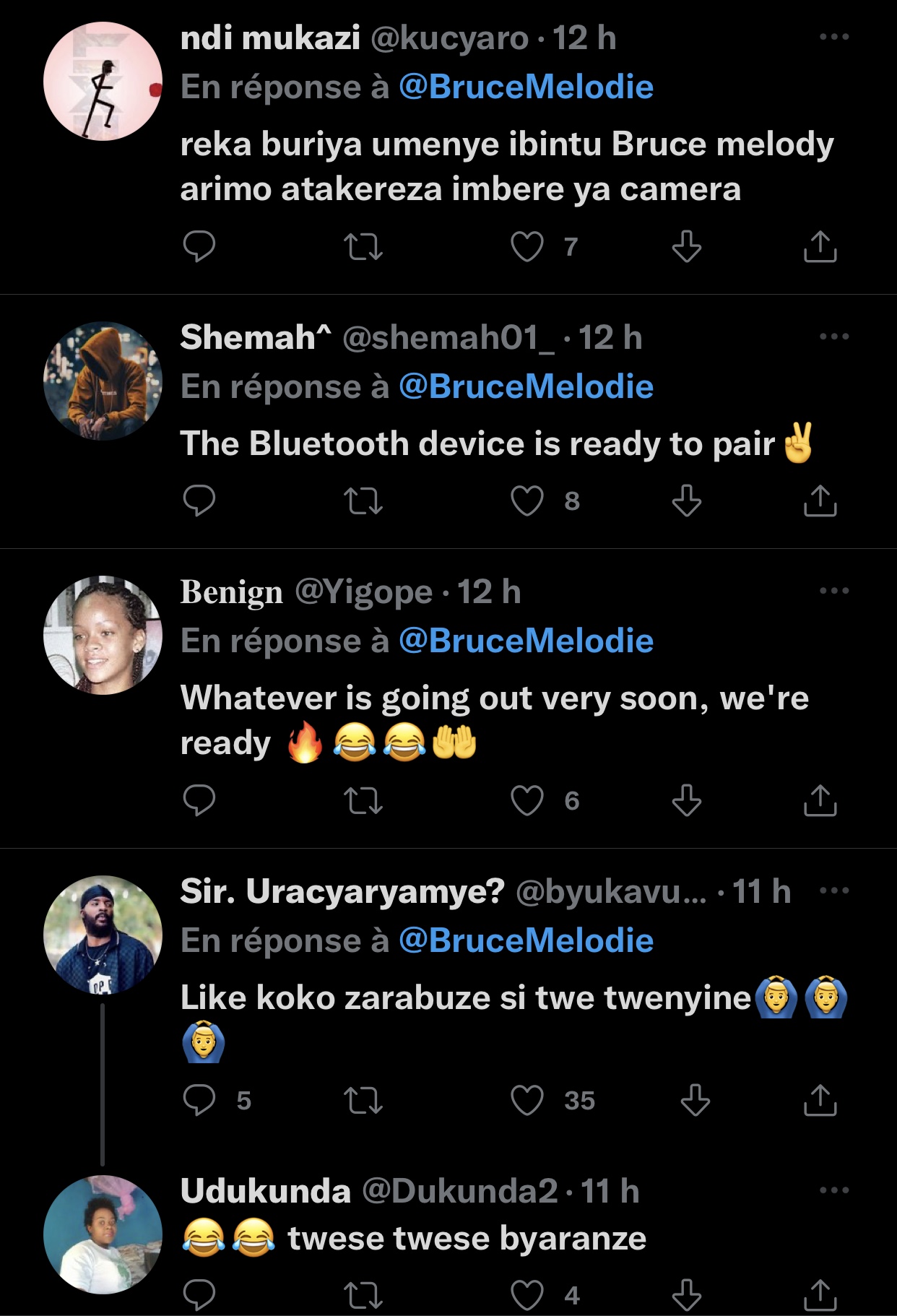This screenshot has height=1316, width=897.
Task: Retweet Udukunda's tweet
Action: point(363,1295)
